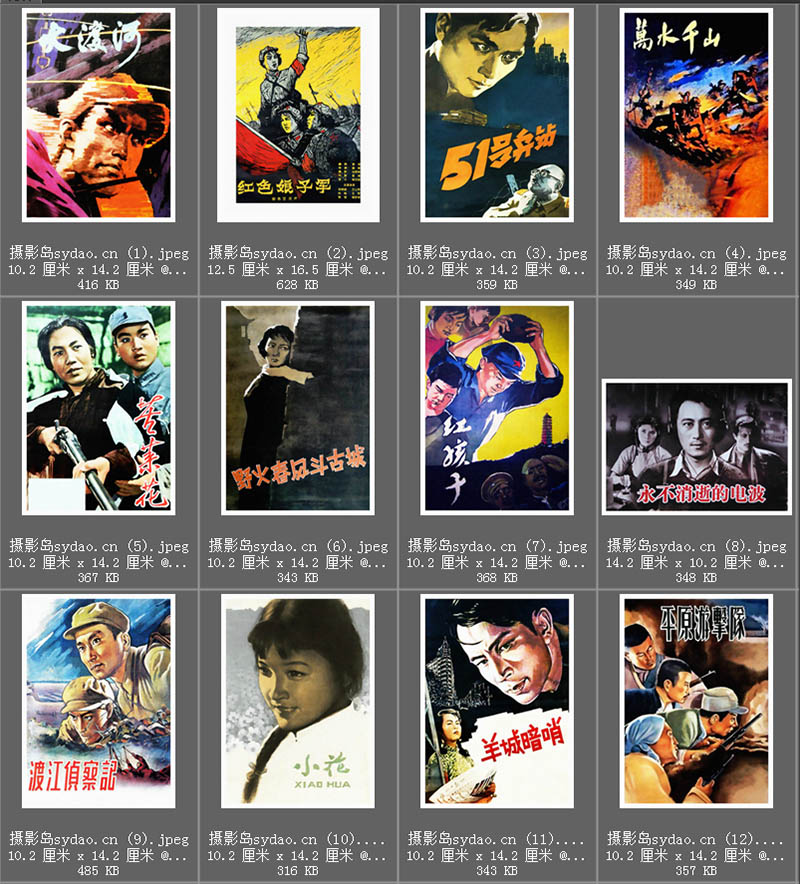Open the 51号兵站 poster file (3).jpeg
Viewport: 800px width, 884px height.
point(497,115)
